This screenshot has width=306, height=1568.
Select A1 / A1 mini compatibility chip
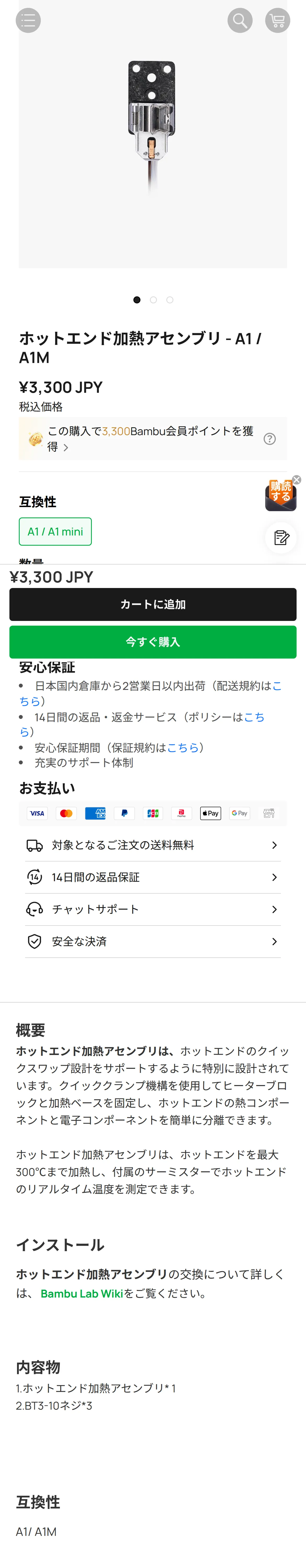pyautogui.click(x=55, y=531)
